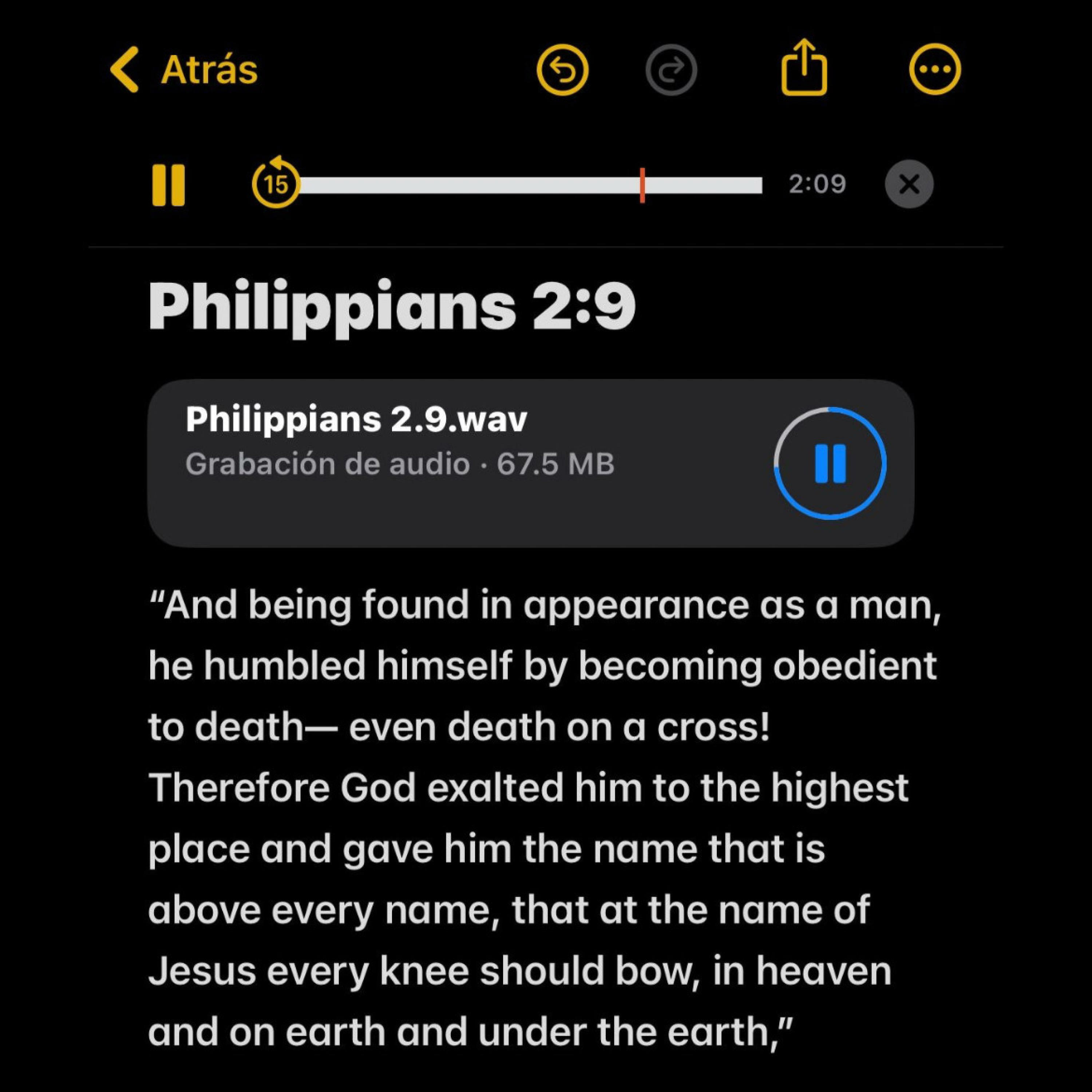Image resolution: width=1092 pixels, height=1092 pixels.
Task: Open the more options menu
Action: point(934,70)
